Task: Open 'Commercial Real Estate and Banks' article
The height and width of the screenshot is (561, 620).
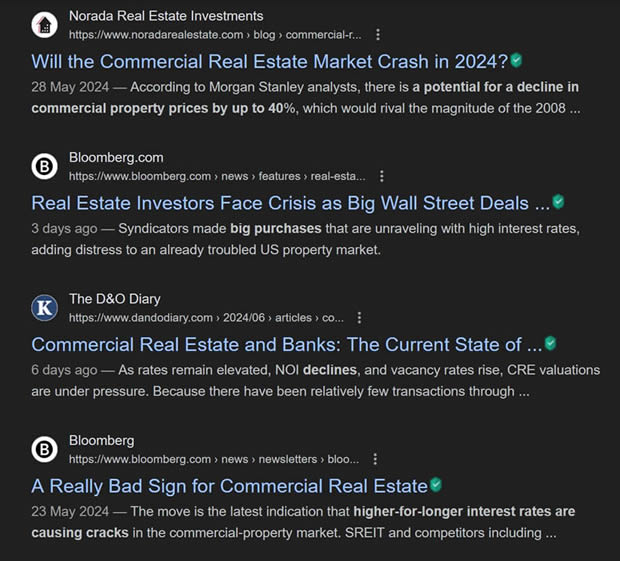Action: (x=286, y=345)
